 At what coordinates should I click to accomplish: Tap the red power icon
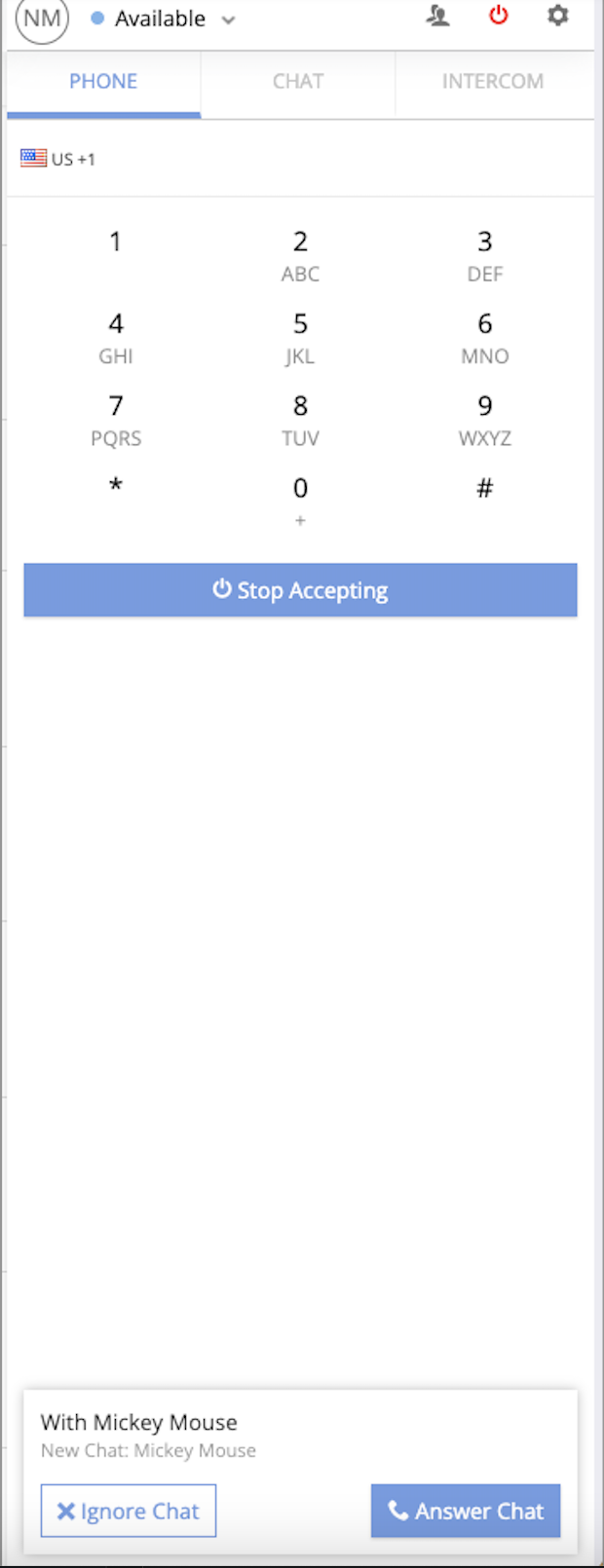[499, 16]
